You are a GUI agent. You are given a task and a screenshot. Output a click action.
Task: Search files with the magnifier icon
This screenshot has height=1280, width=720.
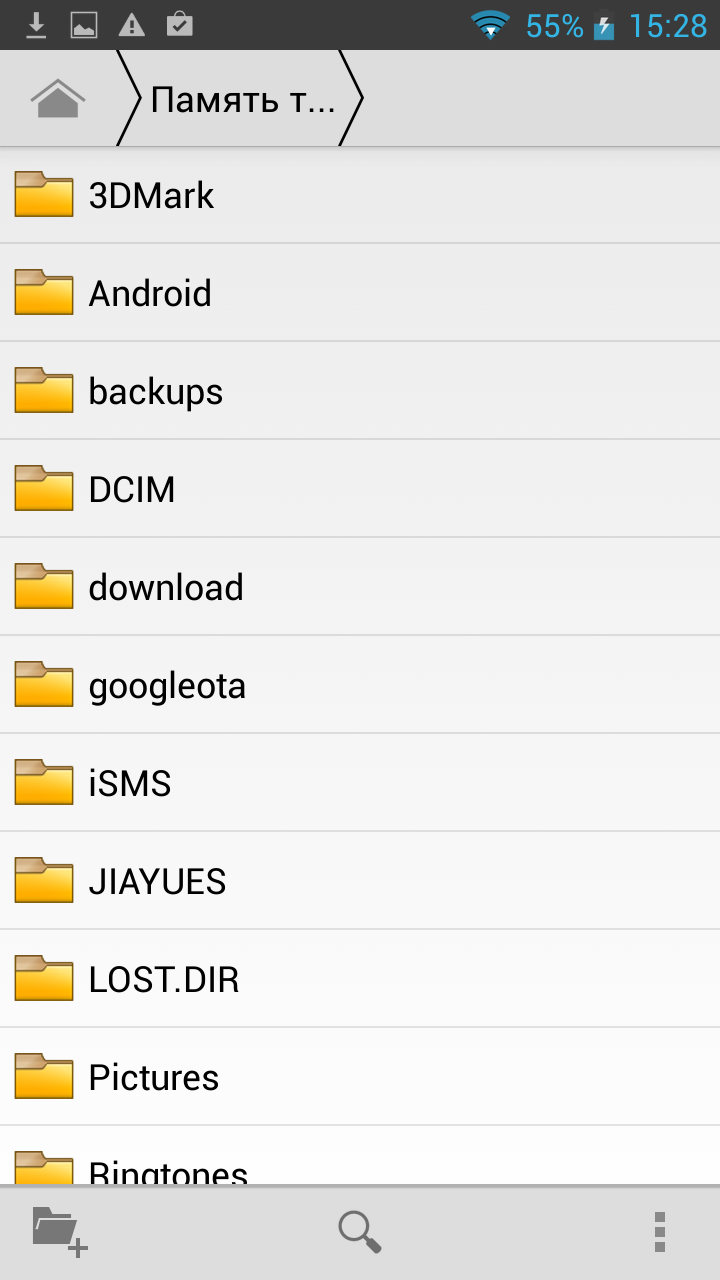click(x=360, y=1231)
